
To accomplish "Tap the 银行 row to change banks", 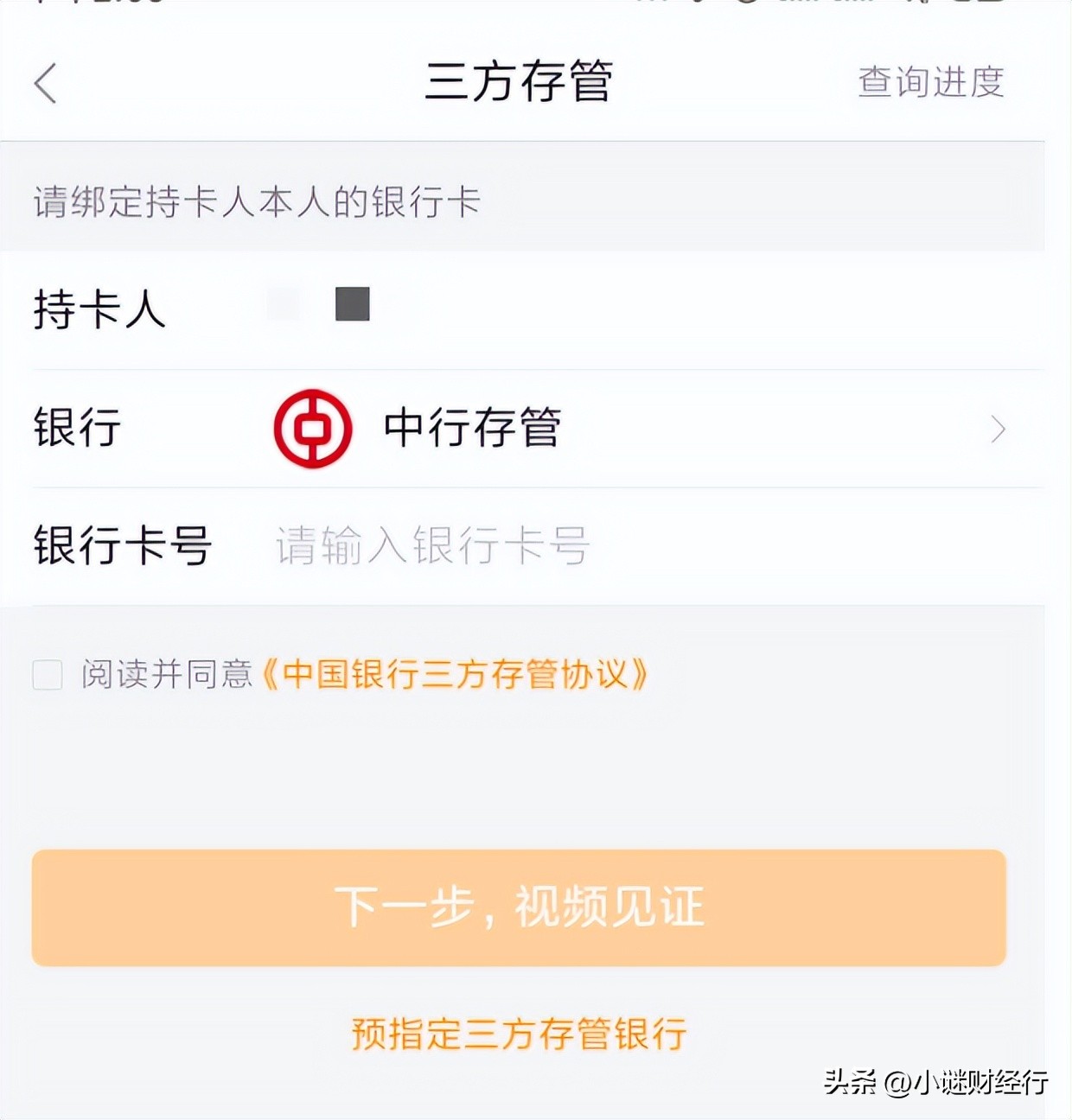I will 76,429.
